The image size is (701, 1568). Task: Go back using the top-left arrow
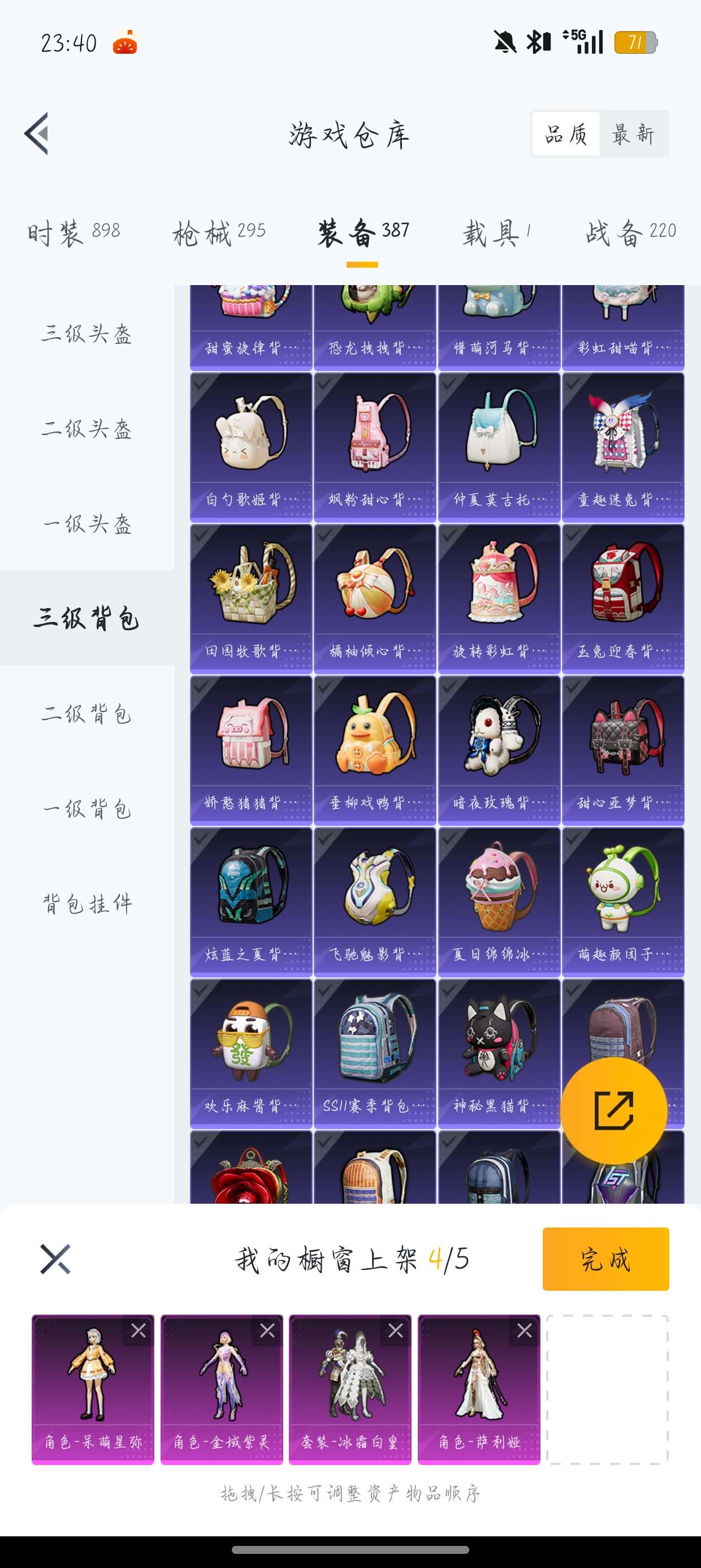(37, 134)
